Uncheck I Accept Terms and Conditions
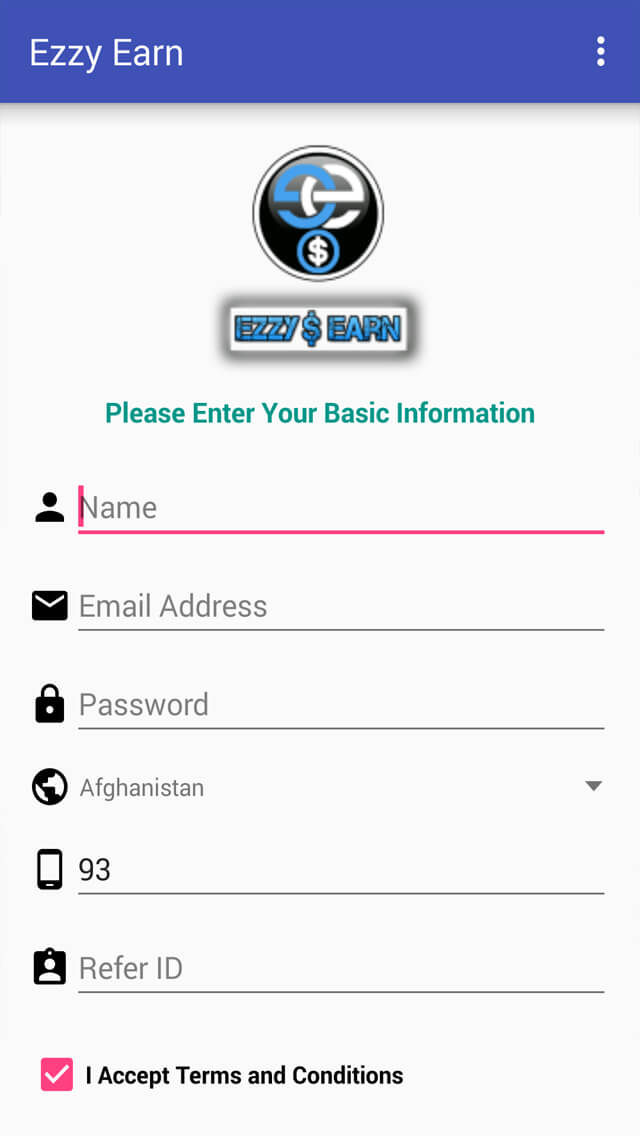The height and width of the screenshot is (1136, 640). coord(57,1075)
